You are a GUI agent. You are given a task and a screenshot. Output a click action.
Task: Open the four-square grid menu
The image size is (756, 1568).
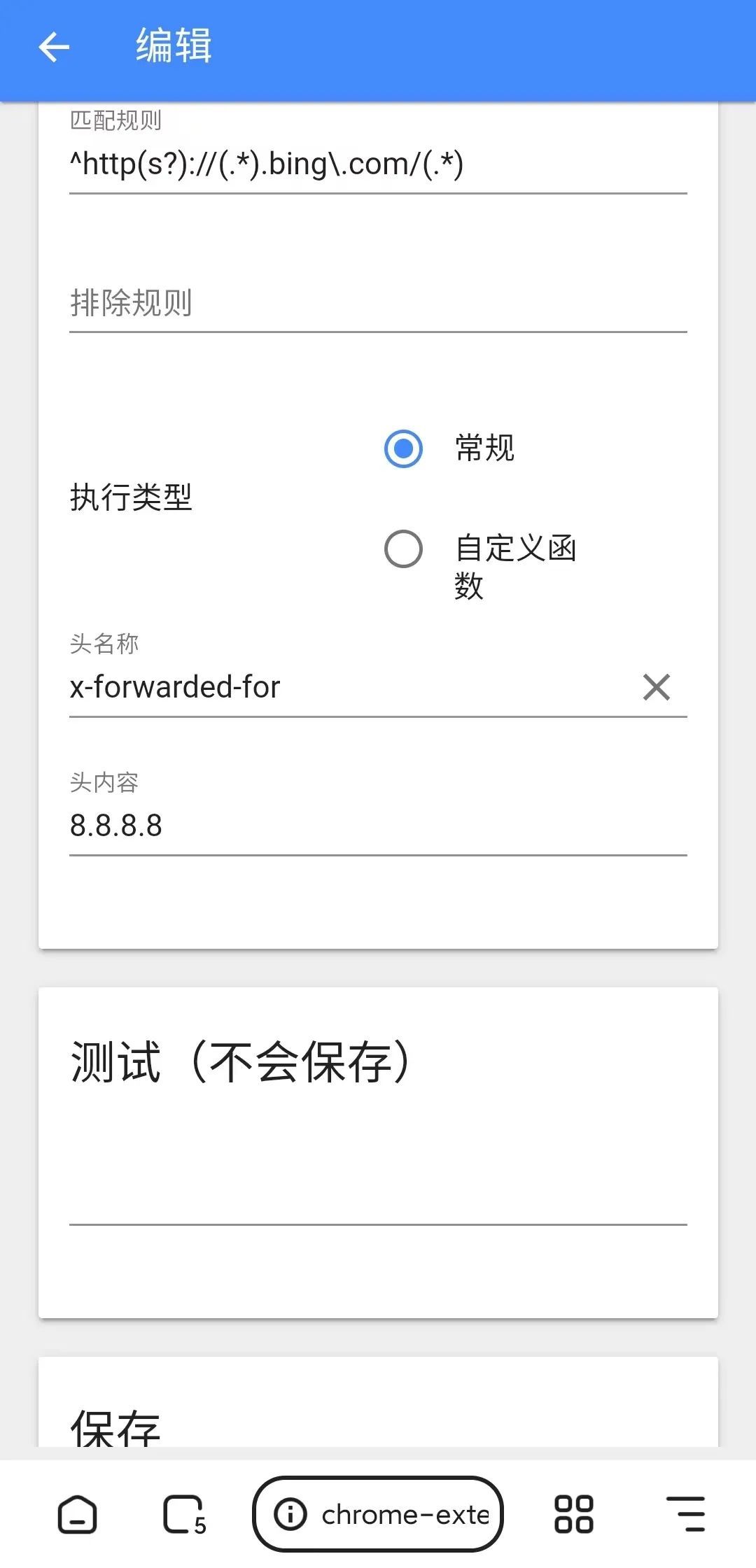click(x=573, y=1514)
